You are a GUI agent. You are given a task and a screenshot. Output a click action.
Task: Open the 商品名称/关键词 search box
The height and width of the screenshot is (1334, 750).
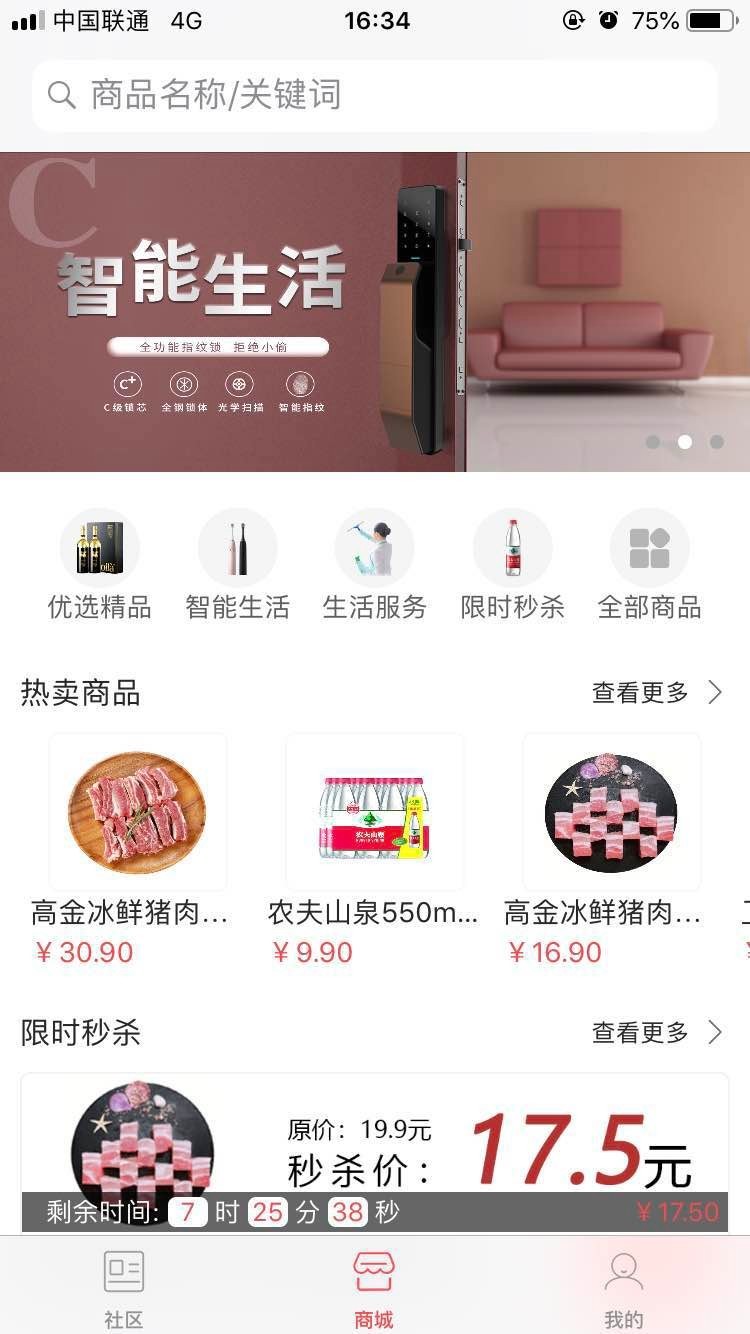pos(375,96)
